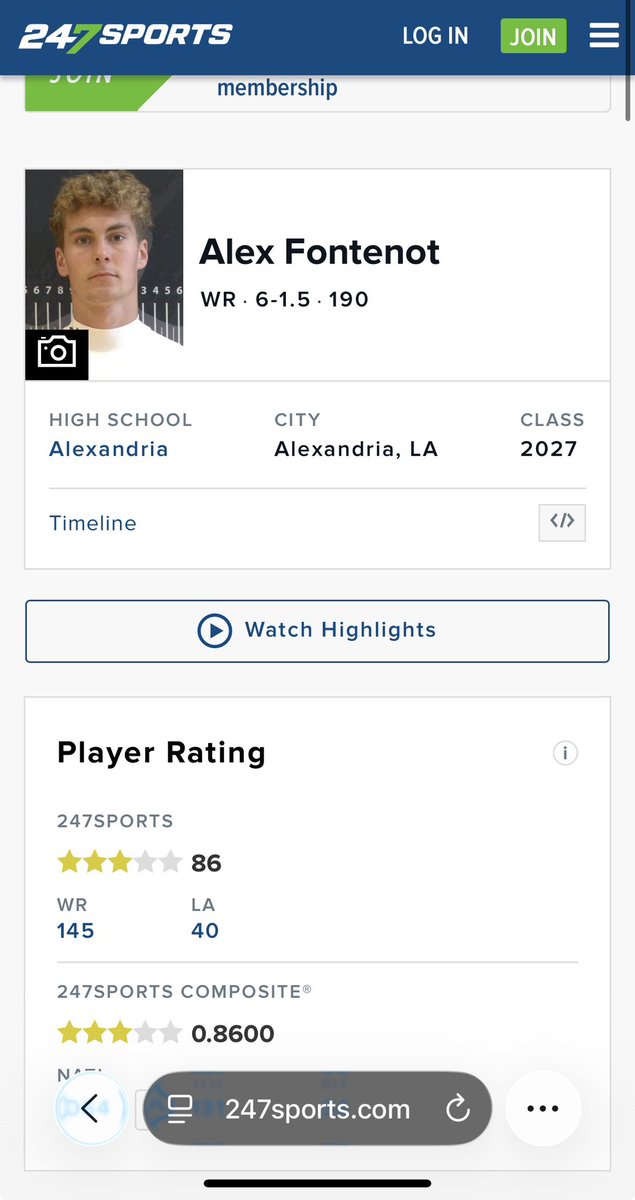Tap the embed code icon
Image resolution: width=635 pixels, height=1200 pixels.
click(x=562, y=522)
